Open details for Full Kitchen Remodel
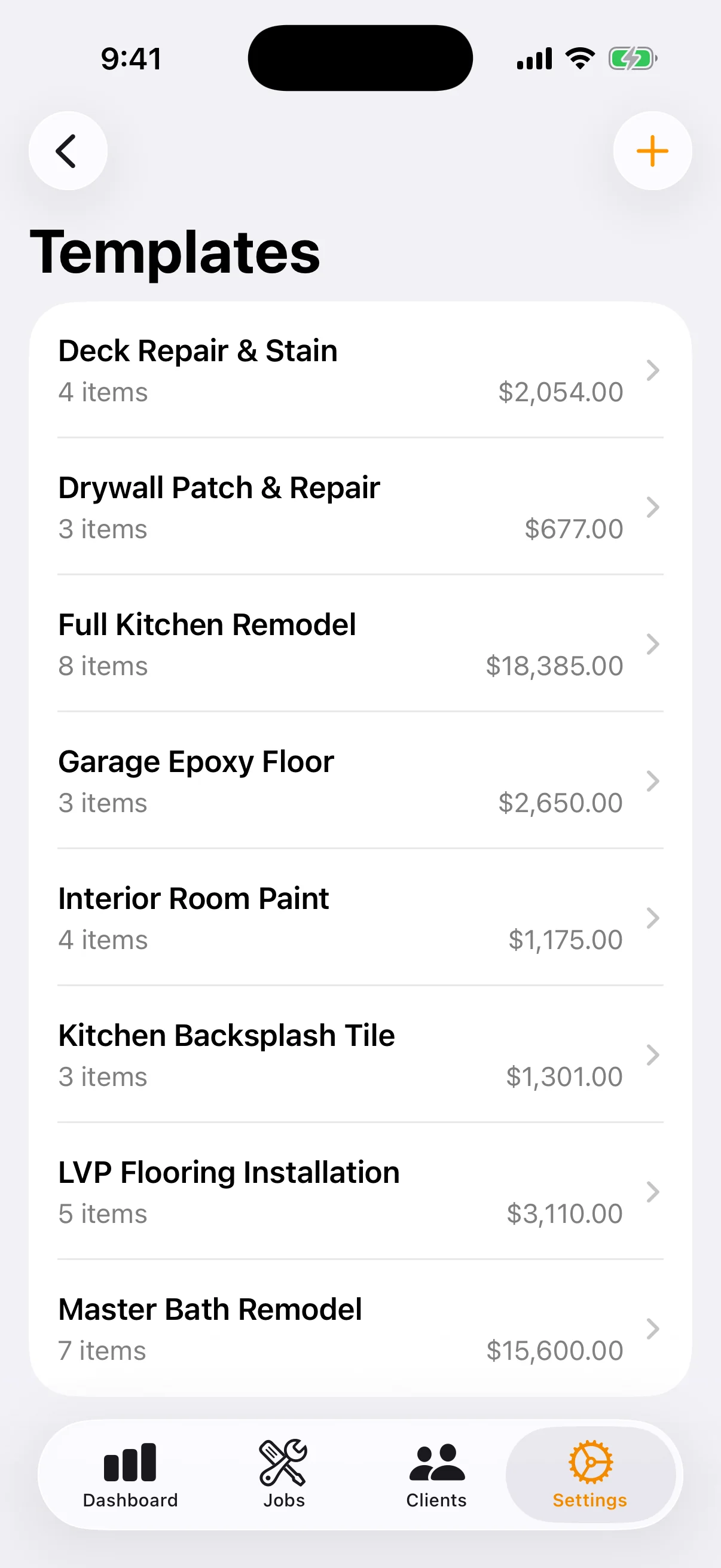This screenshot has width=721, height=1568. point(360,644)
